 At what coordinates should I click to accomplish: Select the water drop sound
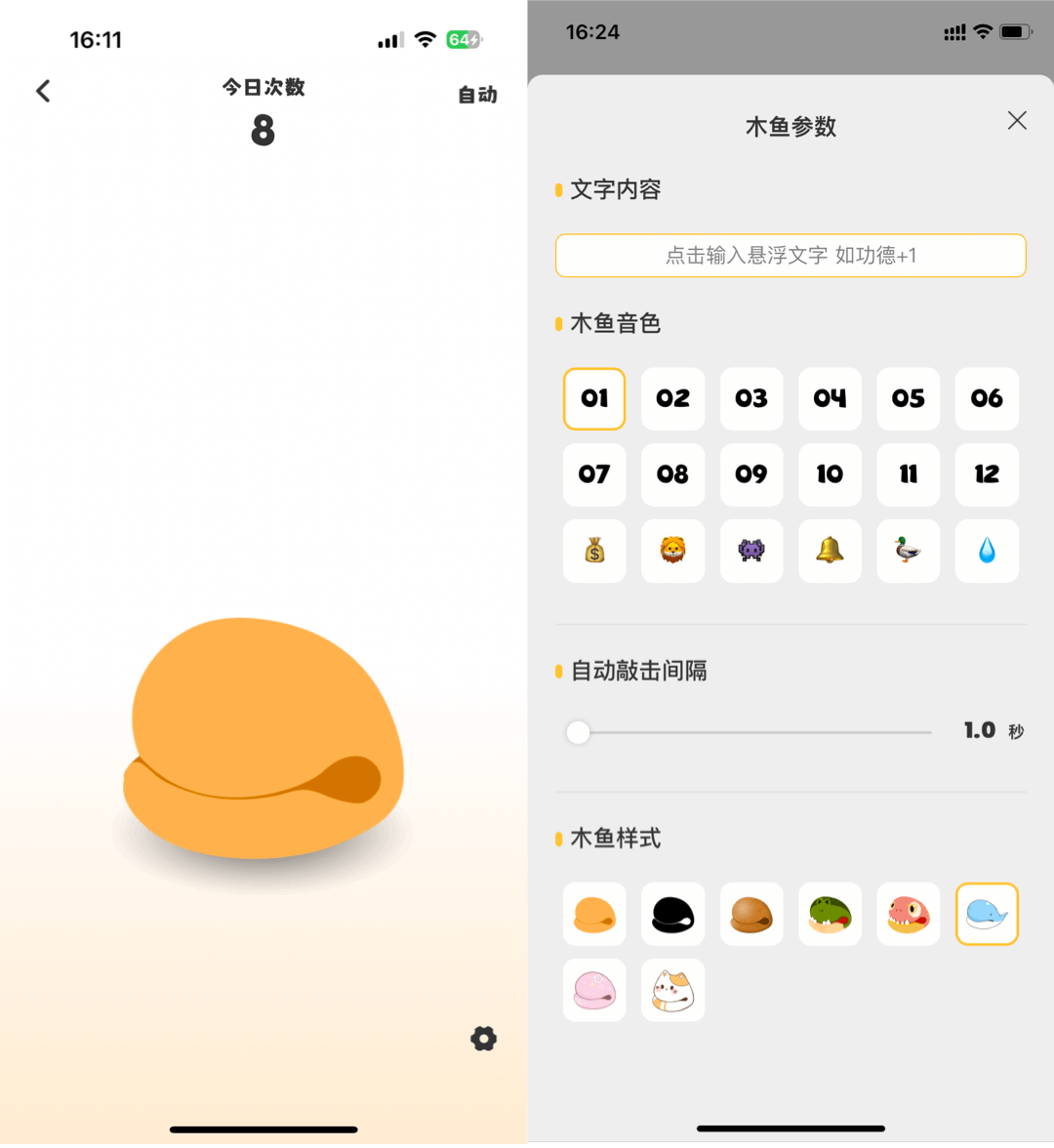point(987,551)
